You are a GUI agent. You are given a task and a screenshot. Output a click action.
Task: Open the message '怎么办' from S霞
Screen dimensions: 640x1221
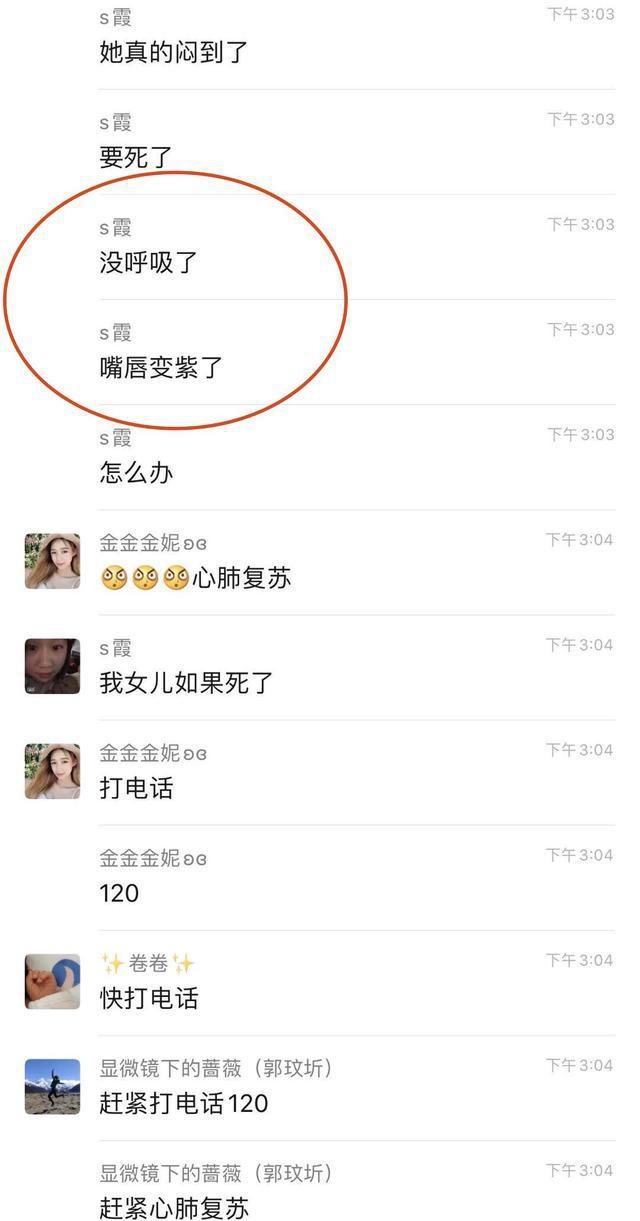pos(137,473)
